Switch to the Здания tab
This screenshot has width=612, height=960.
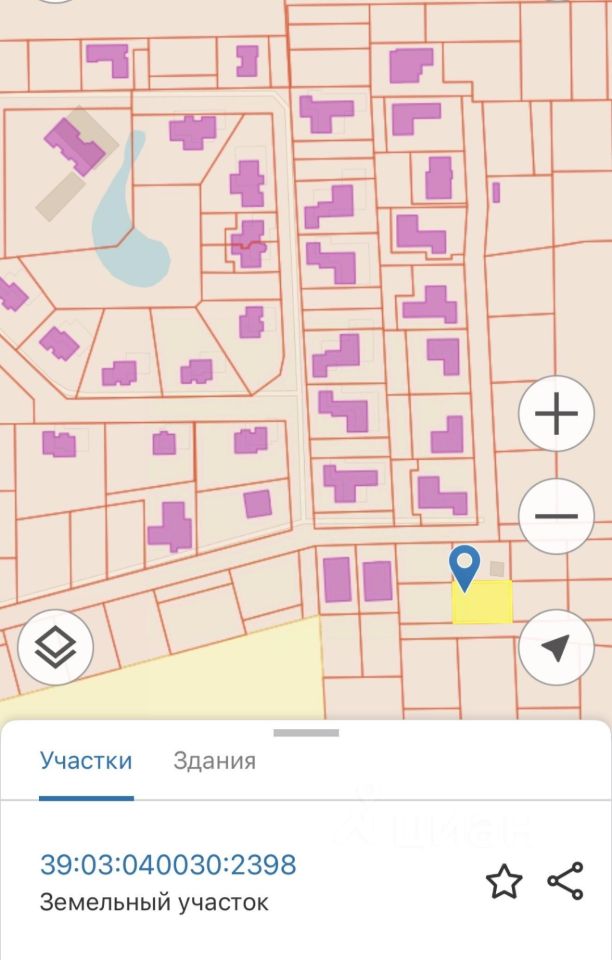[214, 760]
